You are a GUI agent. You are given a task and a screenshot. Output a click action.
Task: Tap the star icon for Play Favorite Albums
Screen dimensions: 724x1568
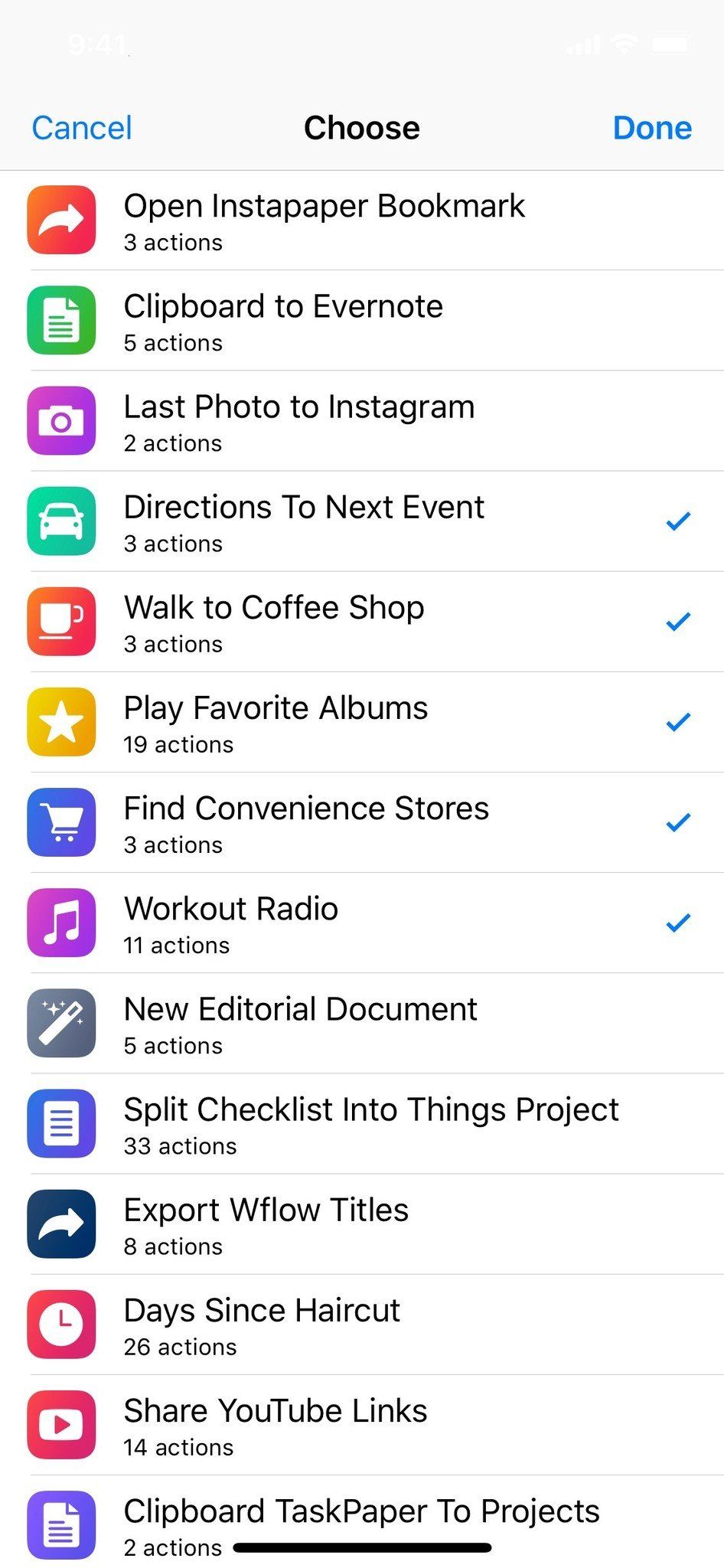[x=61, y=722]
